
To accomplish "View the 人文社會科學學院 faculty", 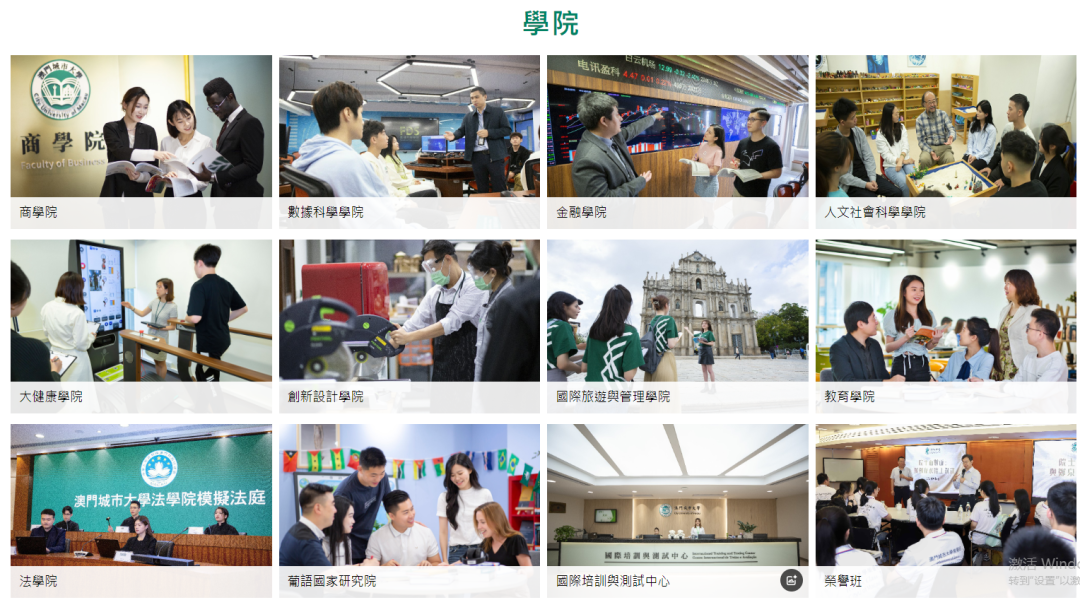I will [945, 141].
